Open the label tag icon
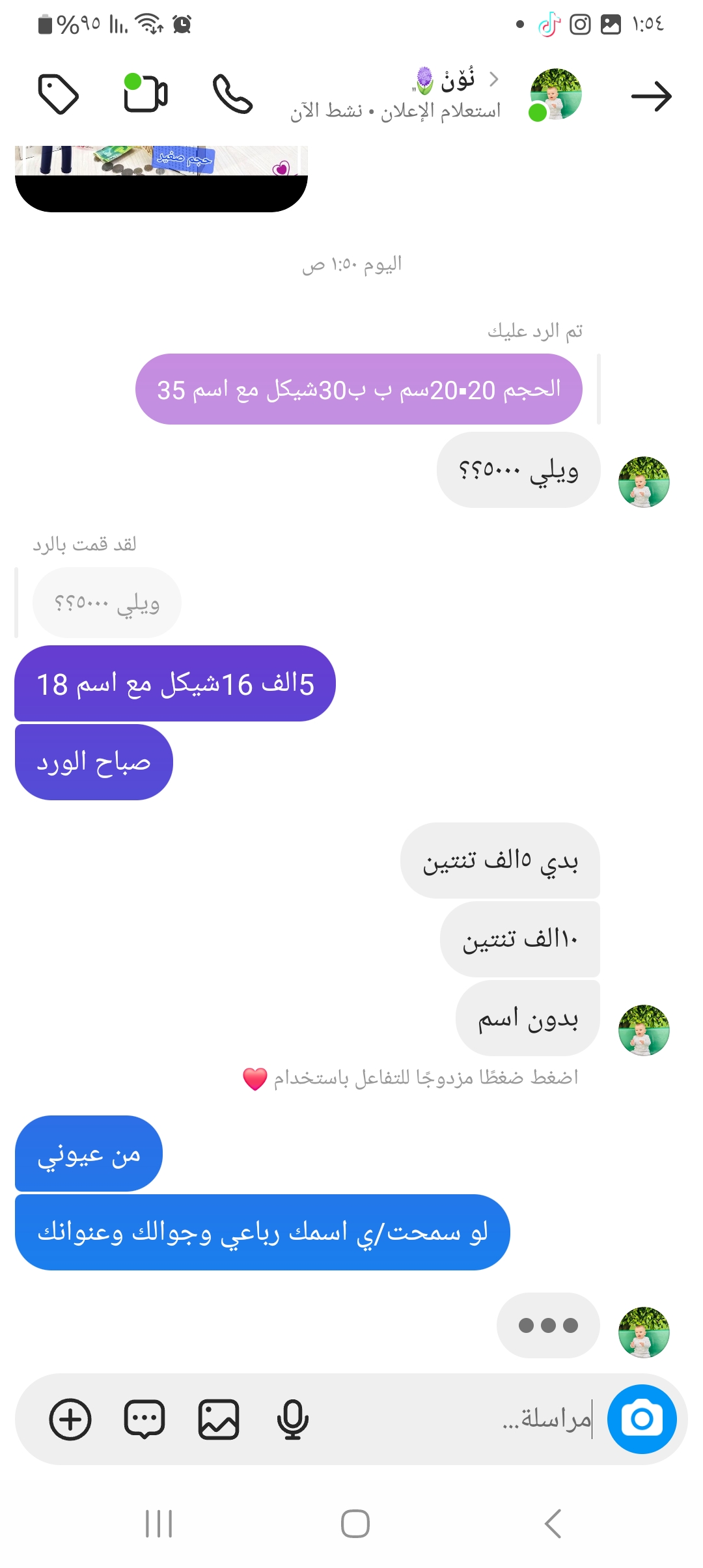The width and height of the screenshot is (703, 1568). 59,95
